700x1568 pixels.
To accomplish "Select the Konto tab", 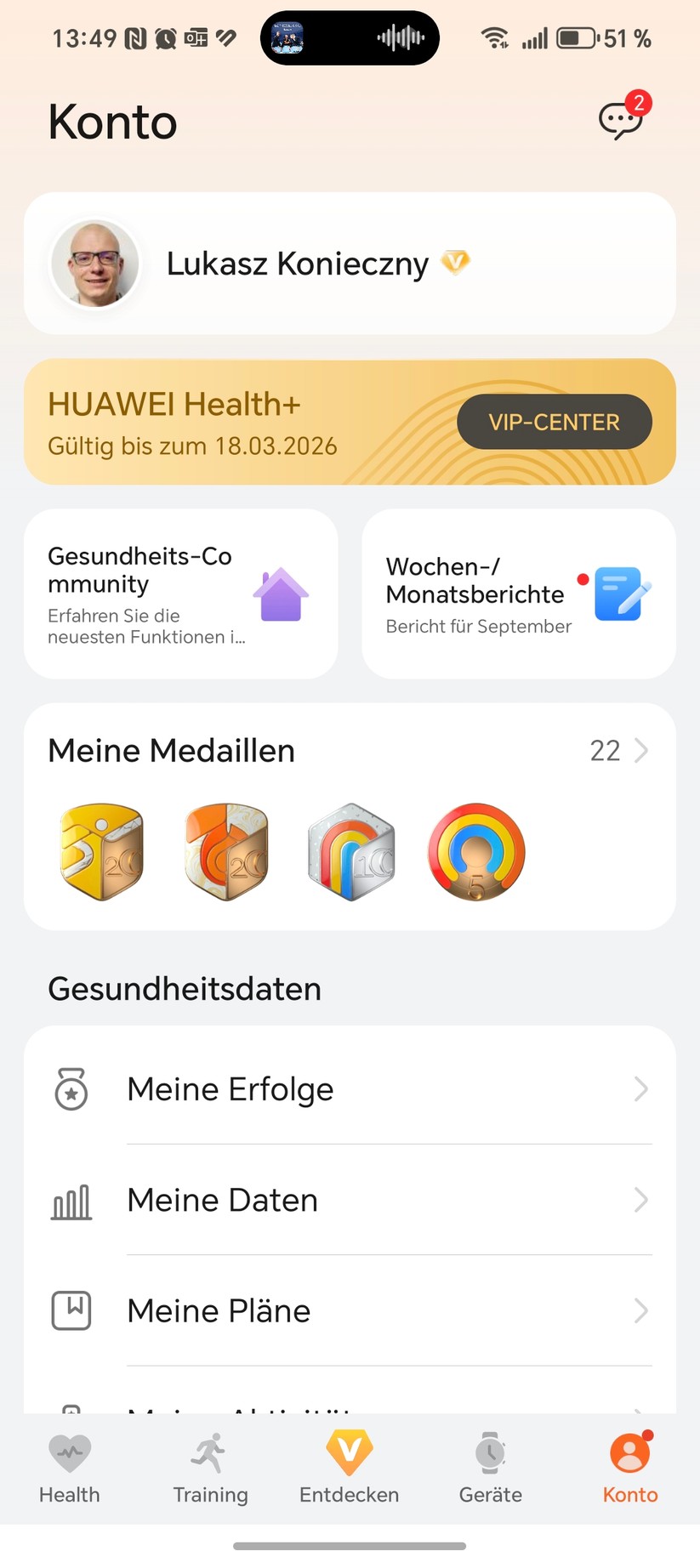I will pos(630,1468).
